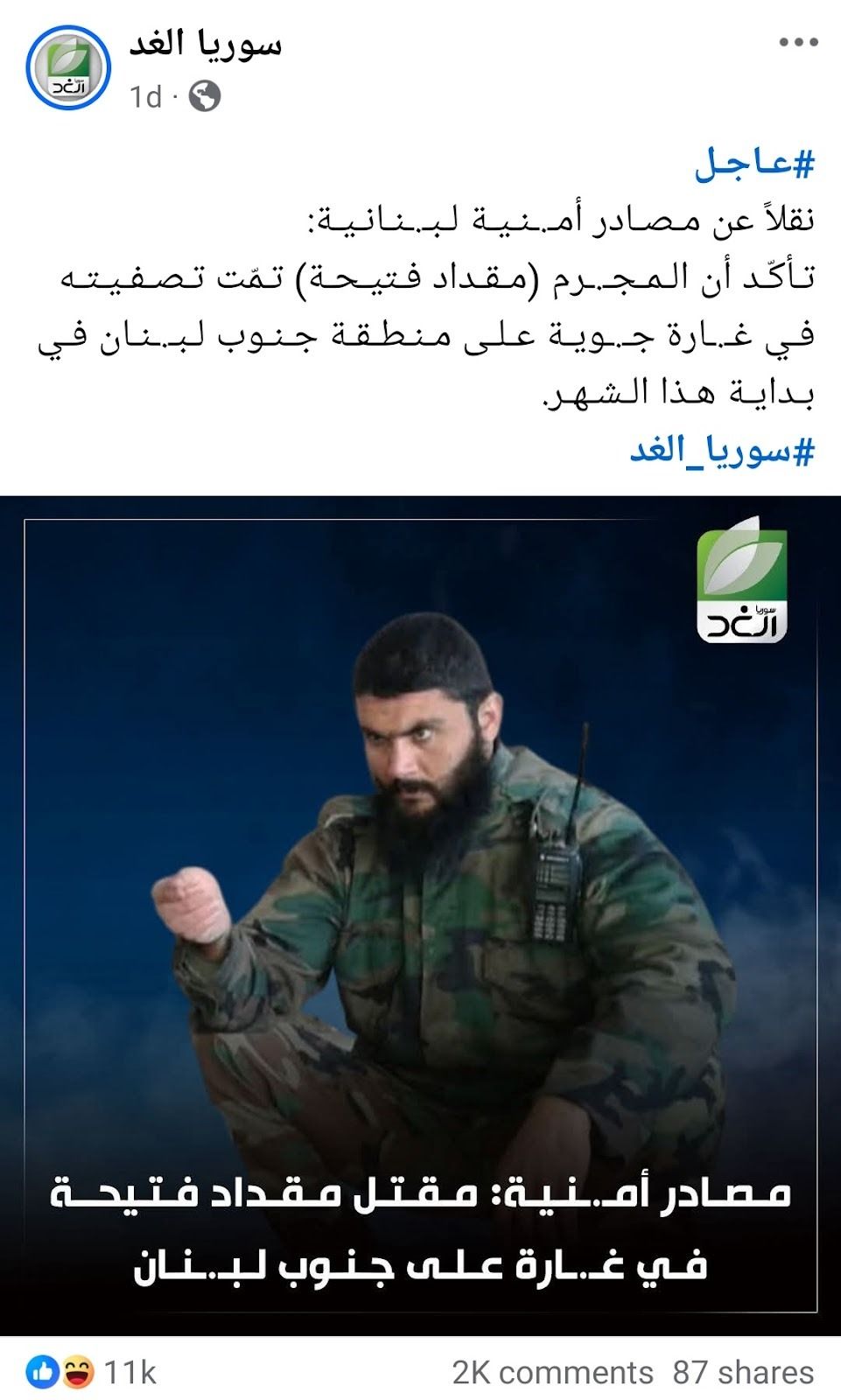Open the post image in full view
841x1400 pixels.
tap(420, 914)
